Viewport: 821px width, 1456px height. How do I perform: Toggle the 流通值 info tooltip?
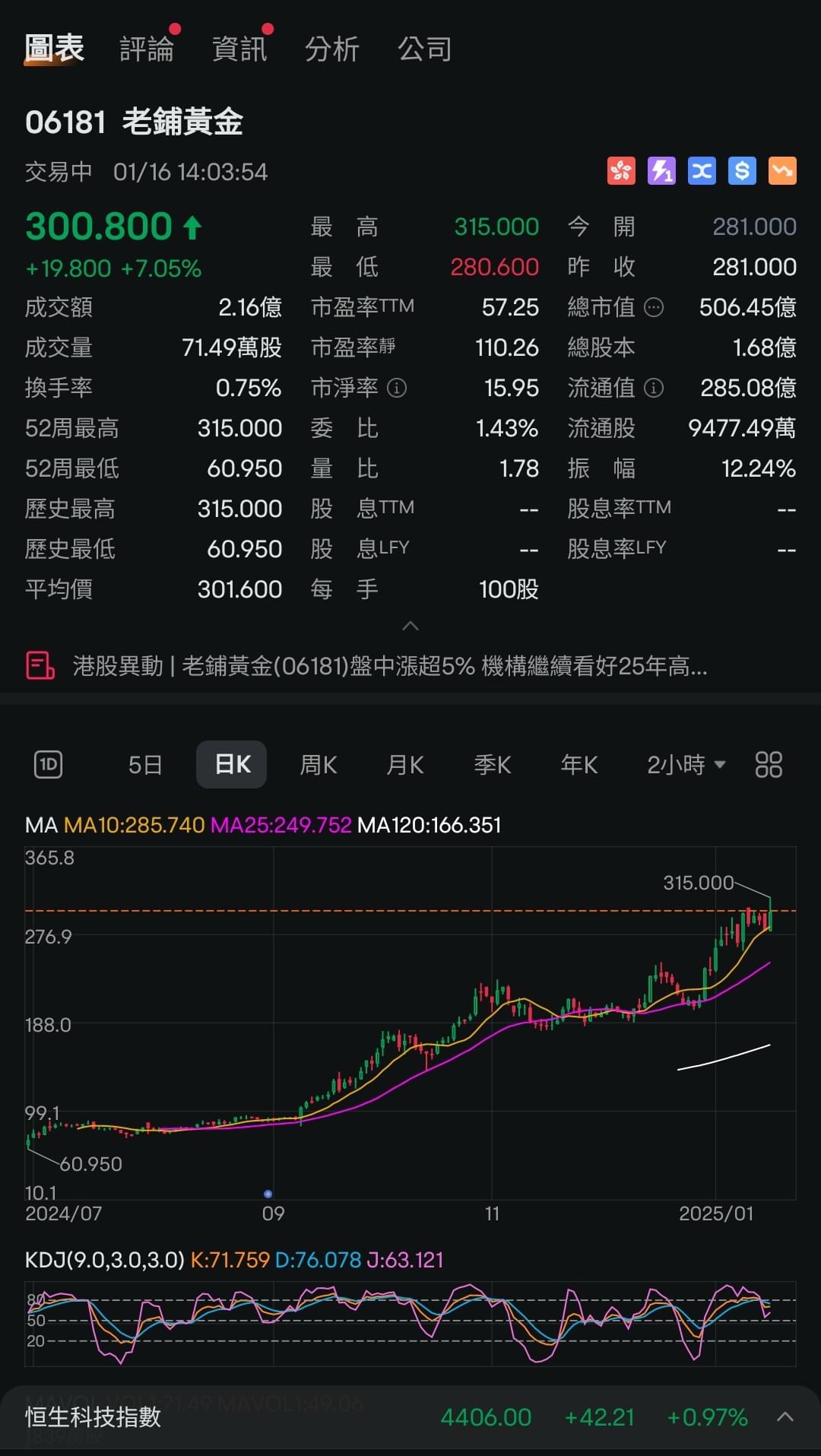point(652,388)
